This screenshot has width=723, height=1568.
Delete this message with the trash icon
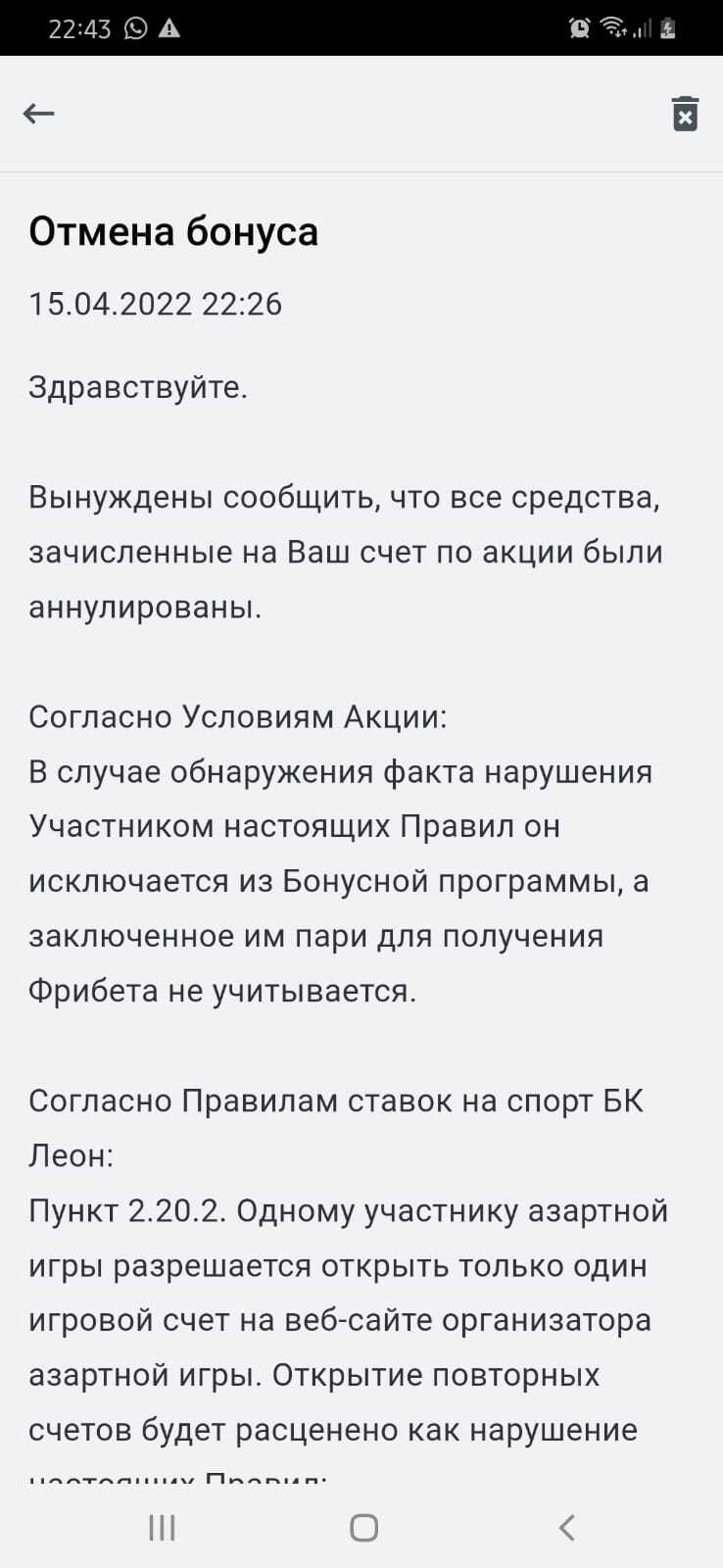(685, 114)
